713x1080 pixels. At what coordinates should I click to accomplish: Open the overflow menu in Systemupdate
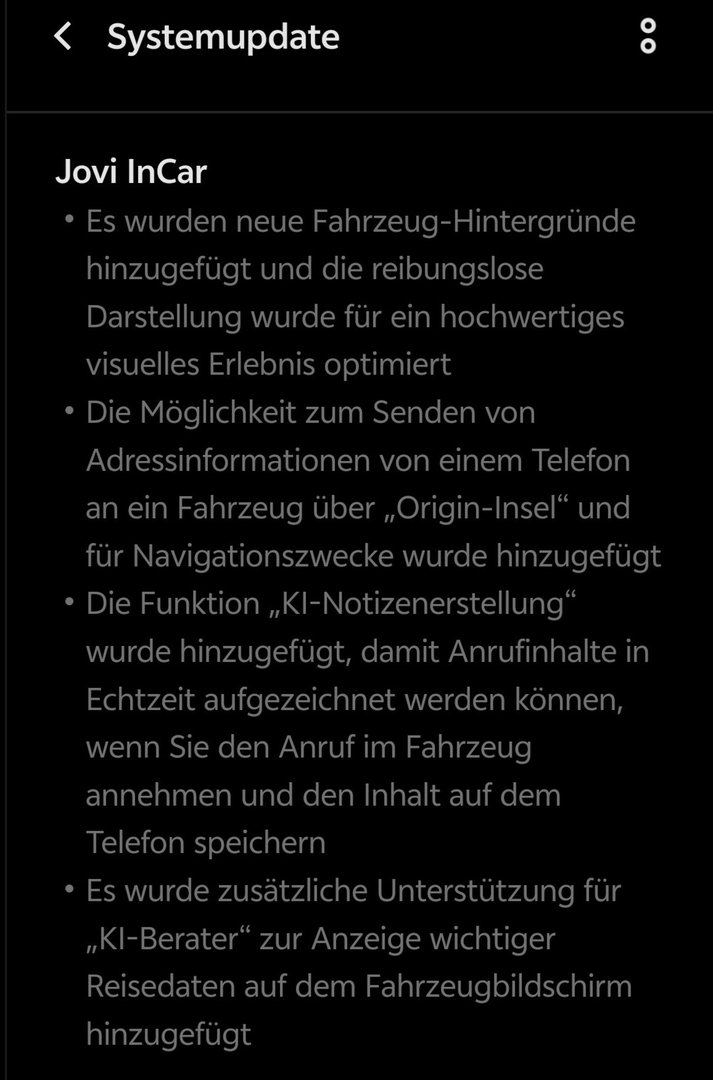648,37
